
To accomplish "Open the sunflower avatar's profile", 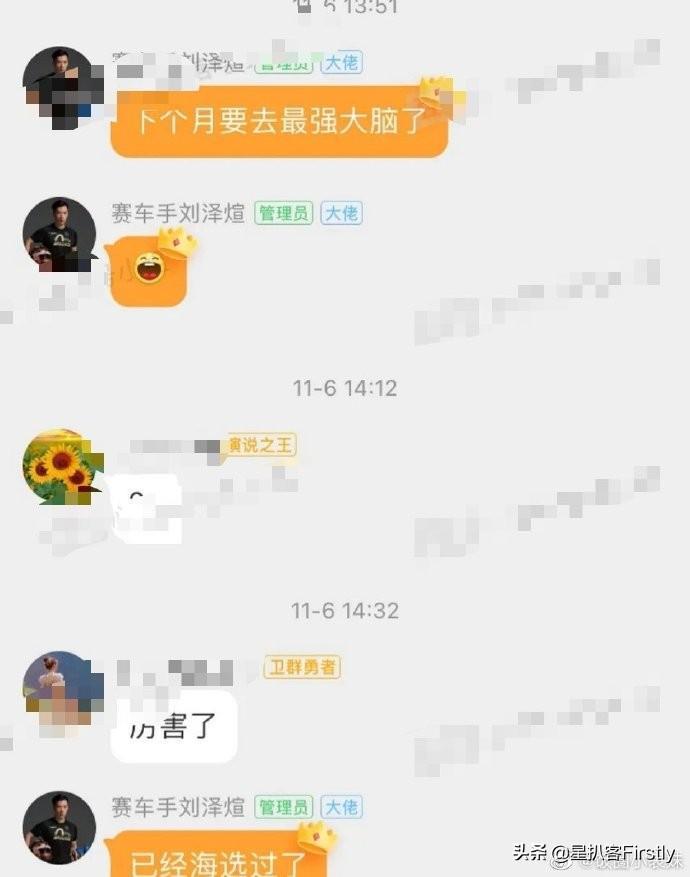I will [x=59, y=466].
